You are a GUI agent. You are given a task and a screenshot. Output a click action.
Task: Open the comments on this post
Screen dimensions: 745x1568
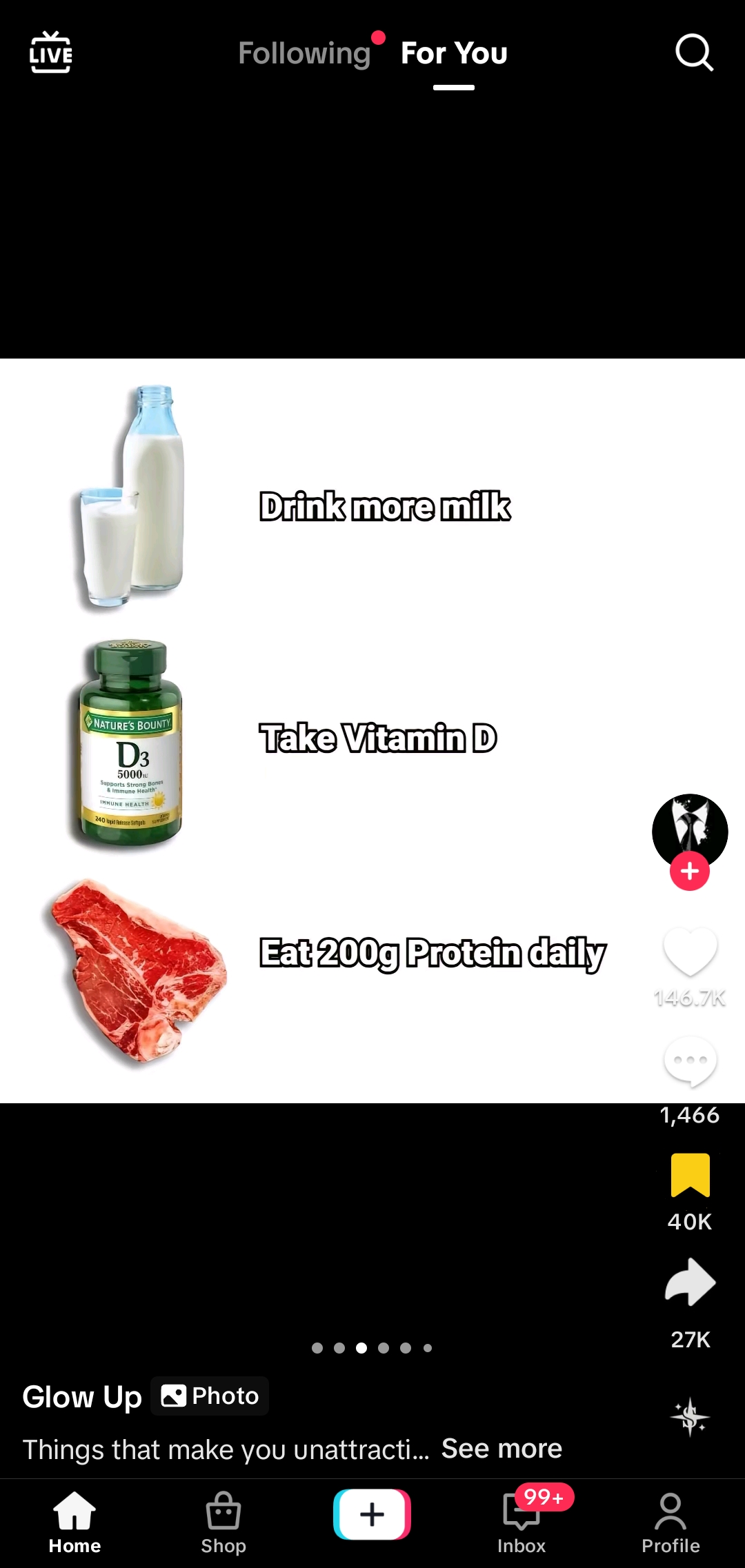690,1062
